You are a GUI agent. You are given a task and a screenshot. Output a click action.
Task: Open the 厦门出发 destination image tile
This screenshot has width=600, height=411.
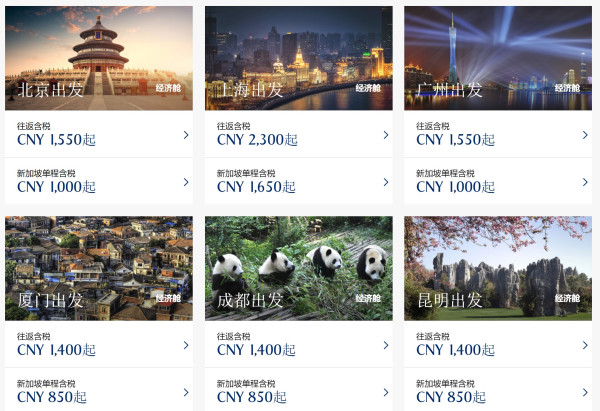point(98,268)
